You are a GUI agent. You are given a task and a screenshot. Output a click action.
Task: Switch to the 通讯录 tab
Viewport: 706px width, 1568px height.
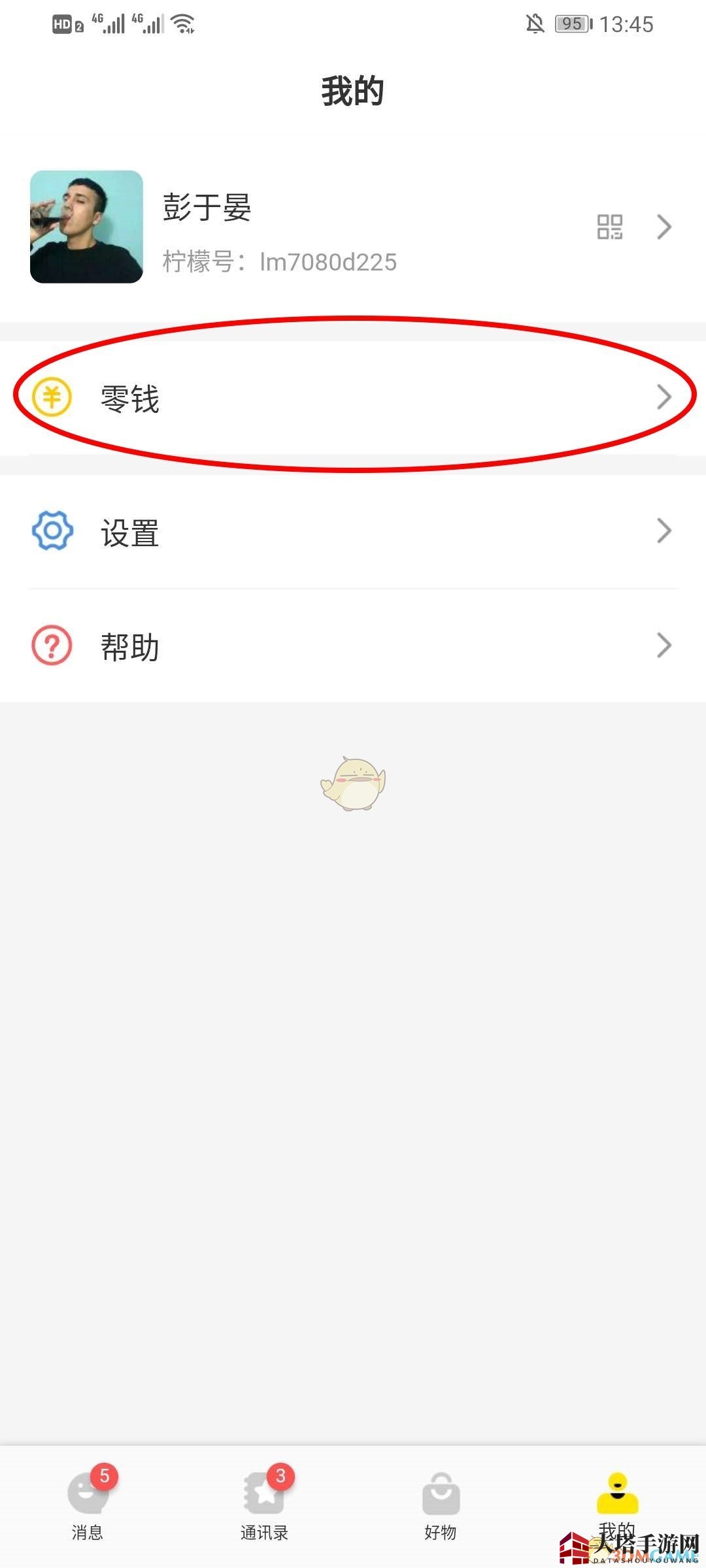click(x=264, y=1503)
